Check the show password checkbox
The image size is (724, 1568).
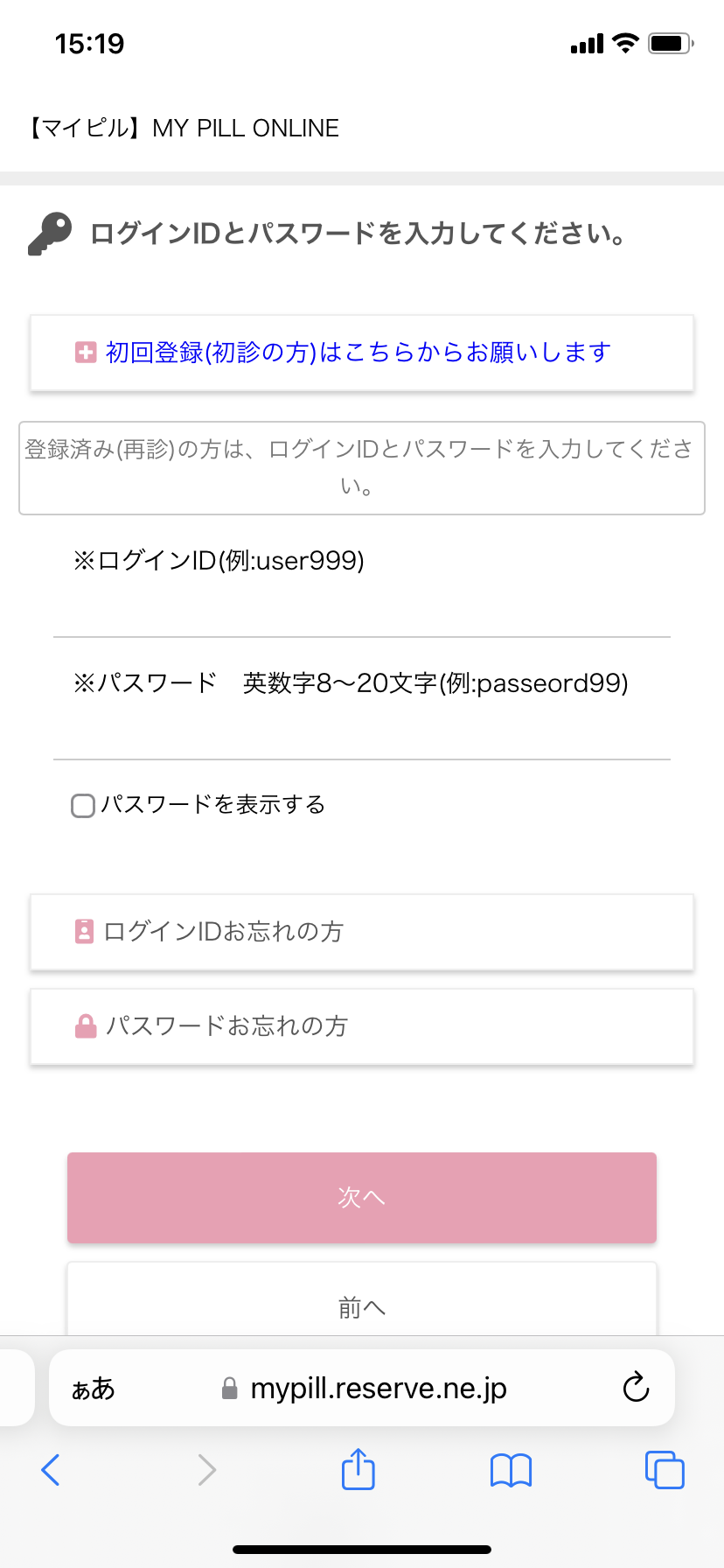click(83, 805)
